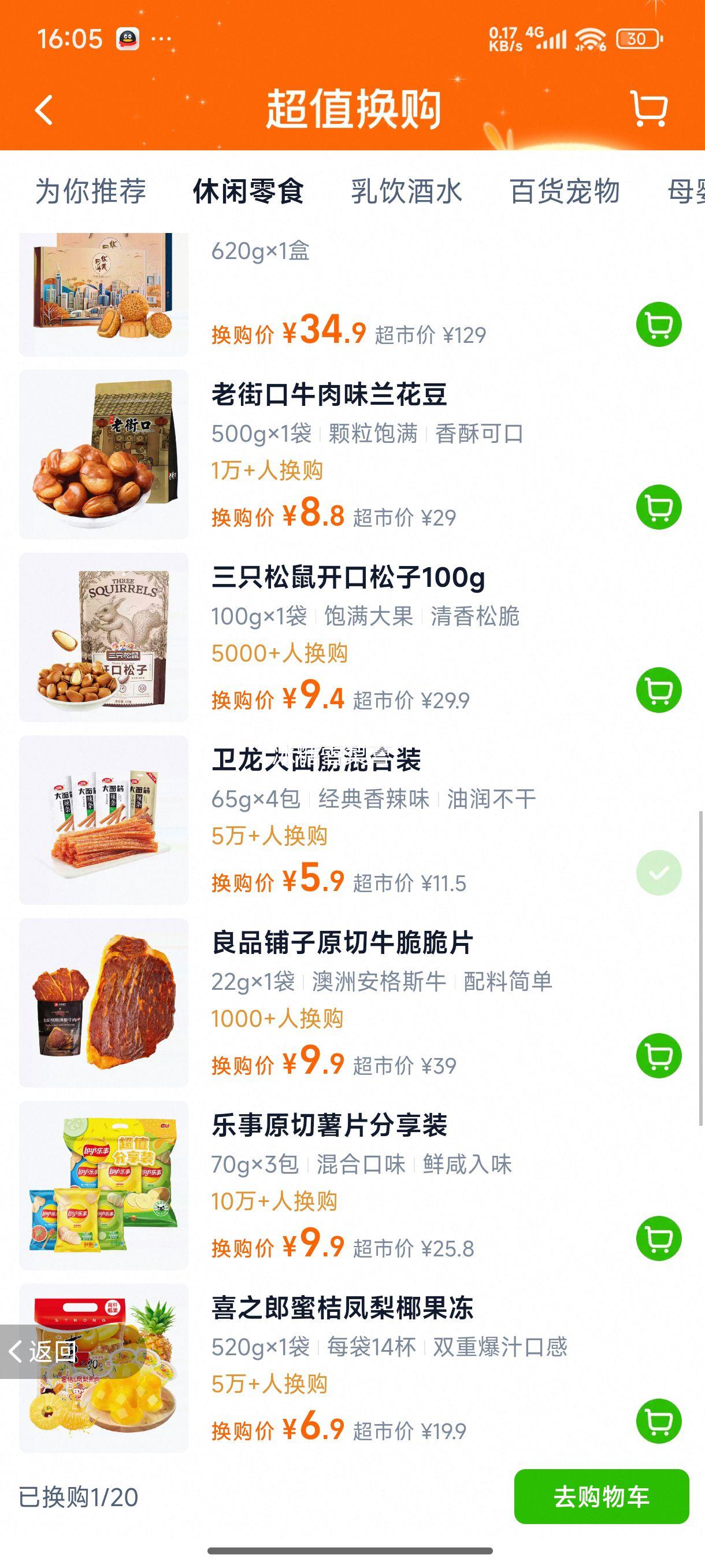
Task: Add 老街口牛肉味兰花豆 to cart
Action: pos(658,507)
